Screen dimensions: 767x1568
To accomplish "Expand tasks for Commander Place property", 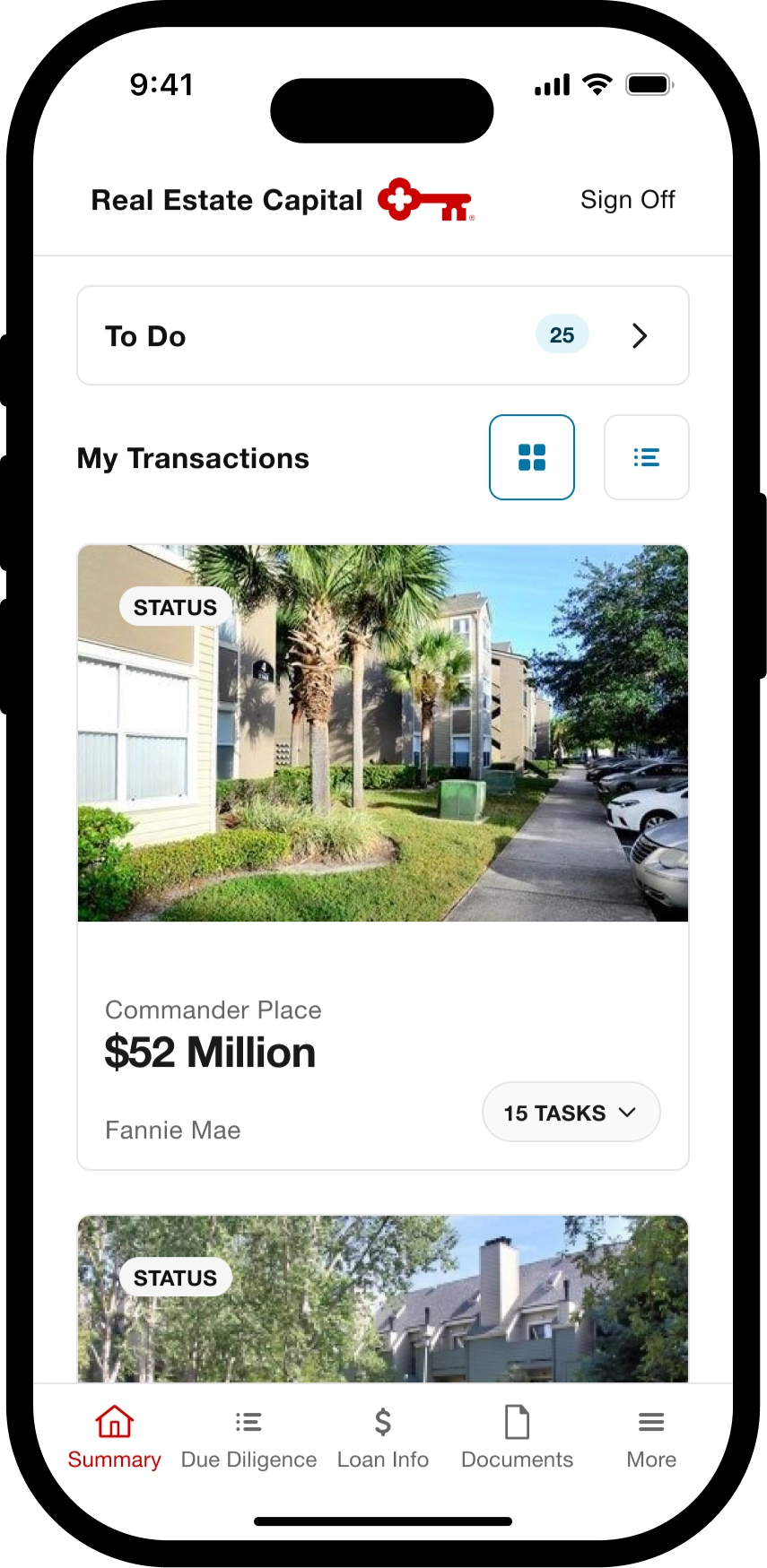I will [x=571, y=1112].
